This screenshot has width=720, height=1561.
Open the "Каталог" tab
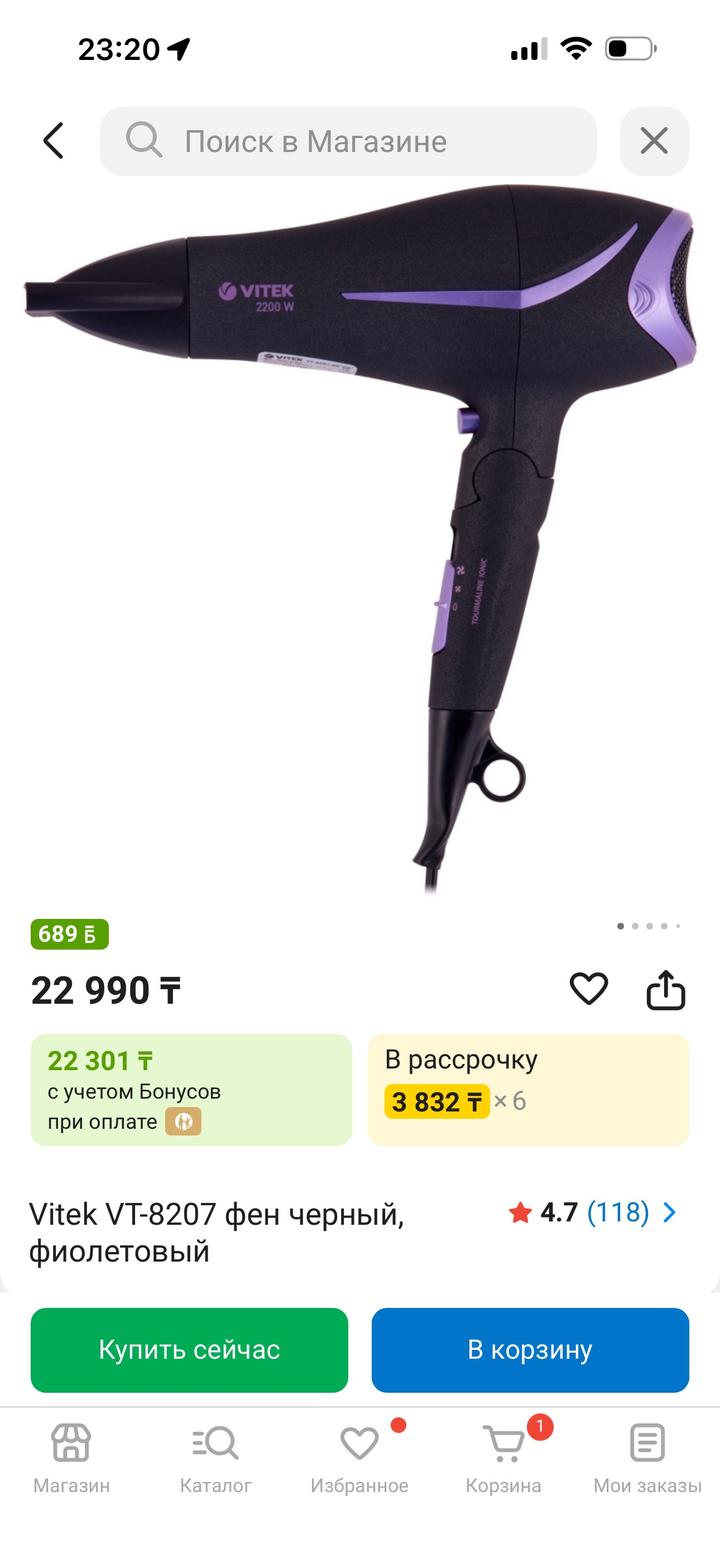tap(215, 1458)
